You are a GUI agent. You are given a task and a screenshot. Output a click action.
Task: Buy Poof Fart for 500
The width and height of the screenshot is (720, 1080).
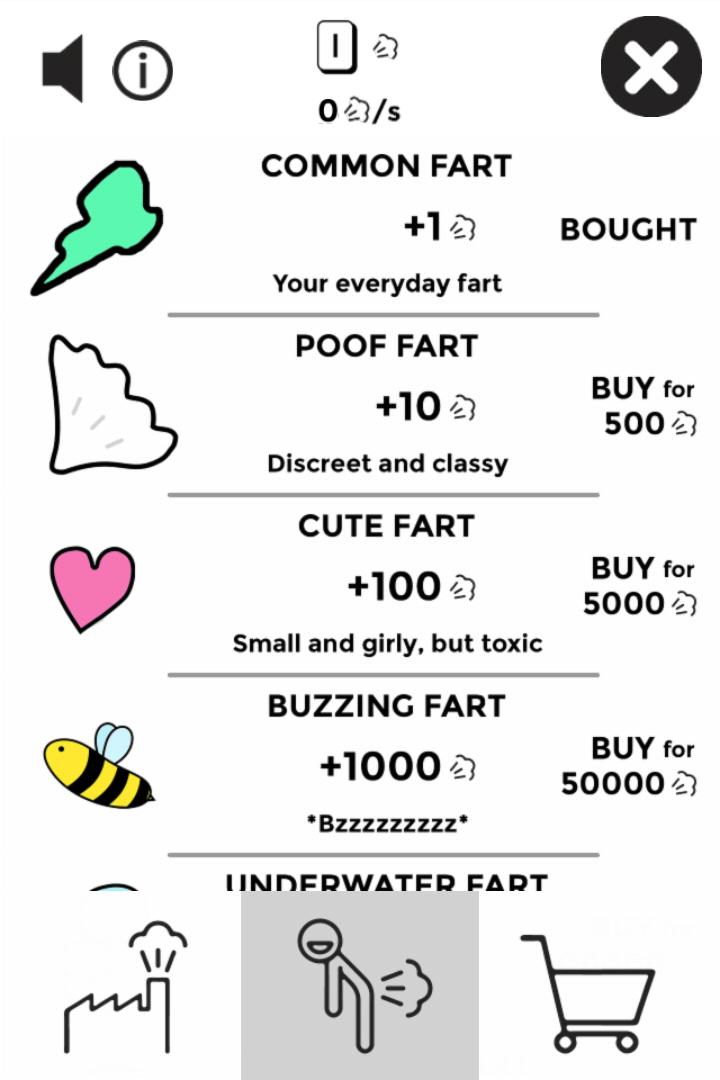(643, 406)
